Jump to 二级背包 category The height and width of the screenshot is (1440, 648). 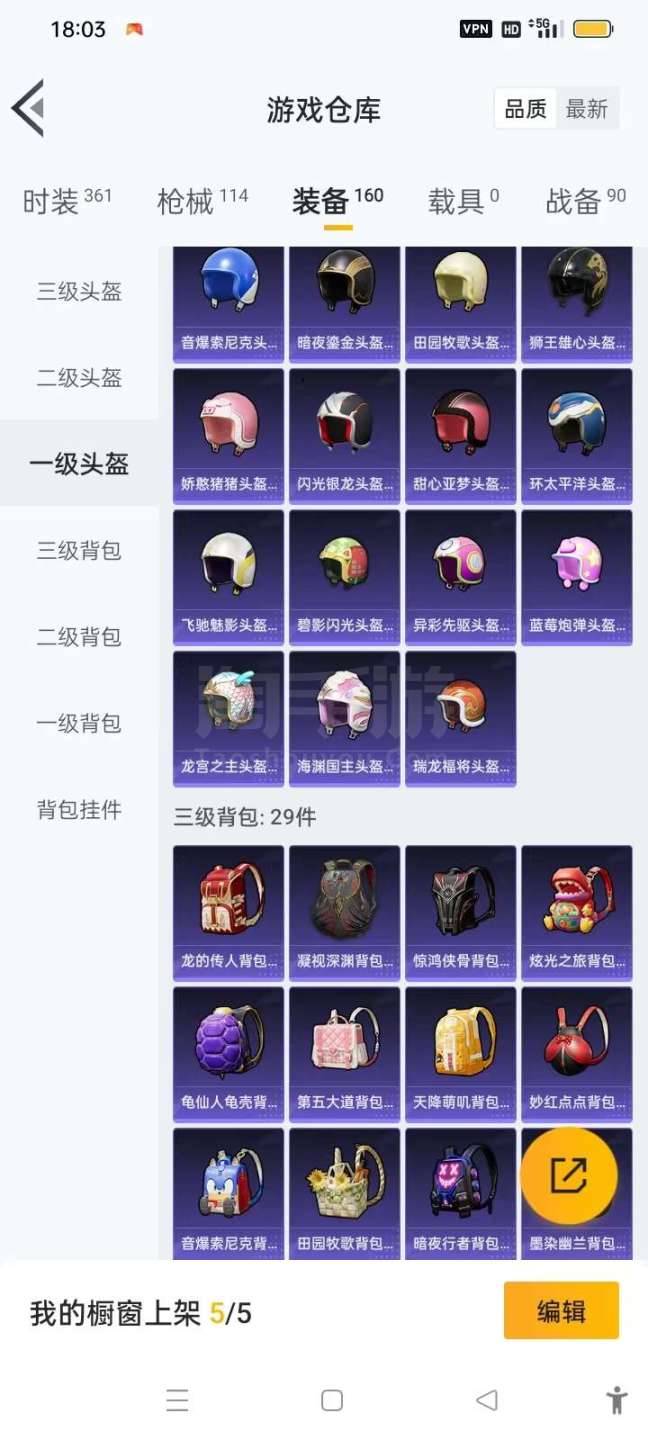[79, 637]
